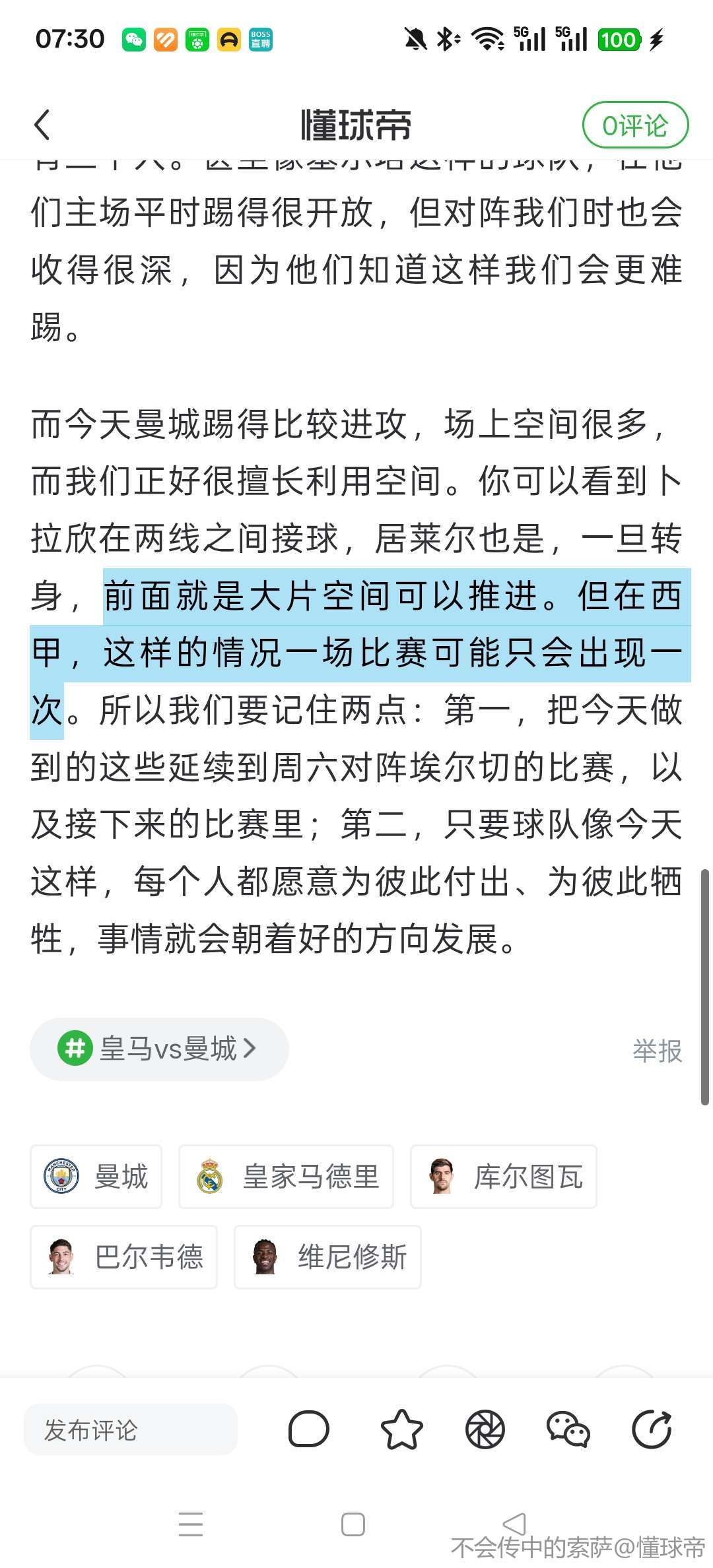Open the comment bubble icon in bottom bar
713x1568 pixels.
click(308, 1430)
